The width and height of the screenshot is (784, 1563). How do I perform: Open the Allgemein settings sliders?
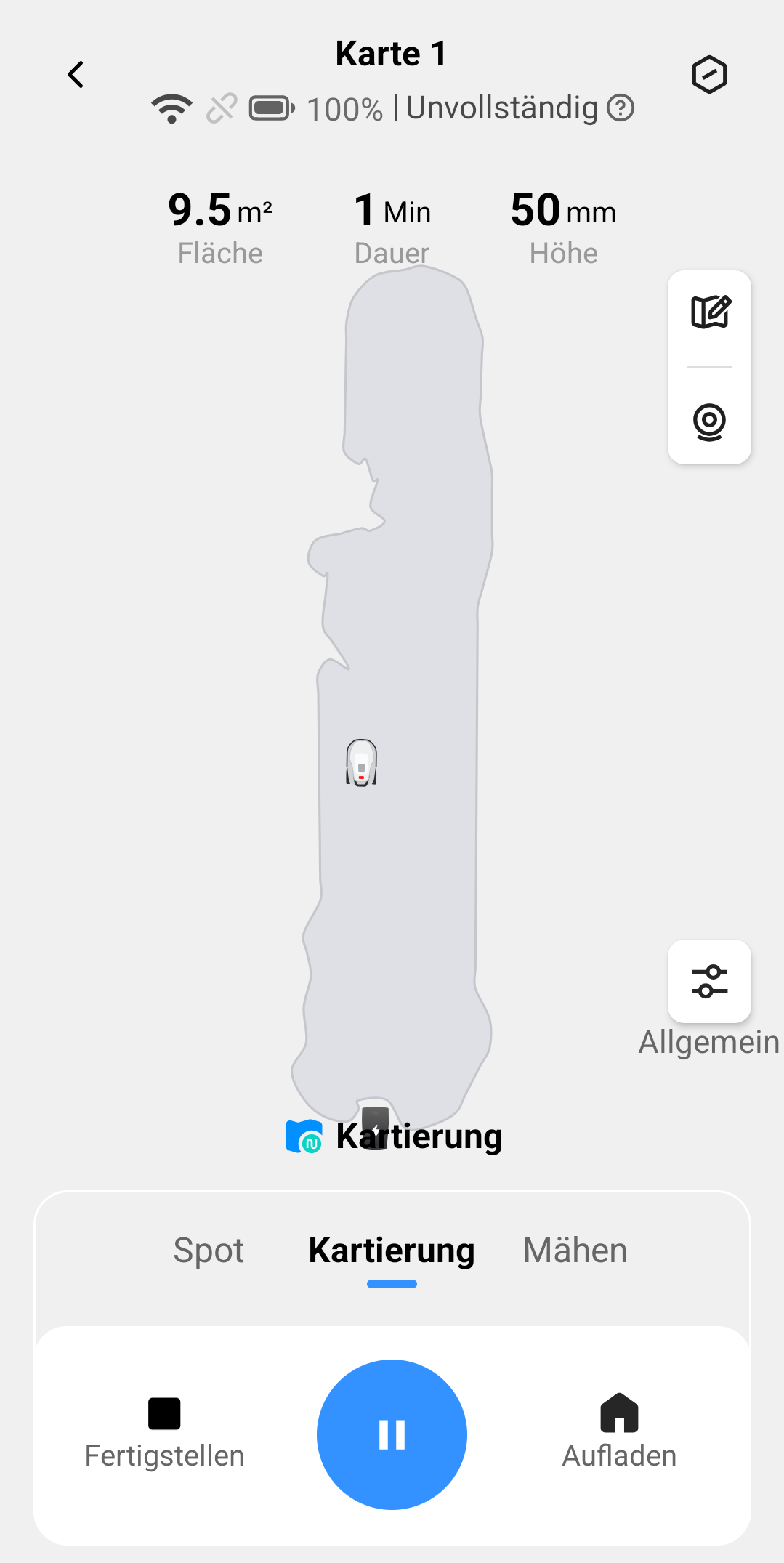[709, 982]
